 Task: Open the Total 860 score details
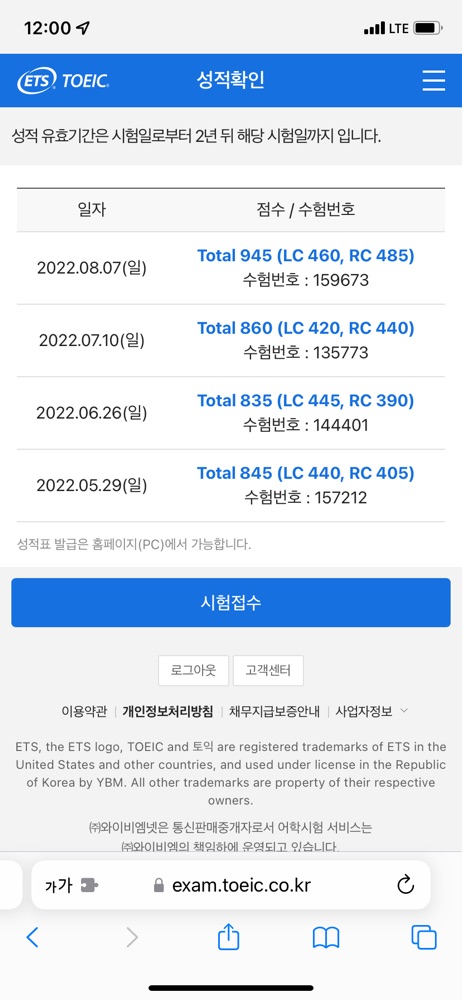pyautogui.click(x=306, y=328)
